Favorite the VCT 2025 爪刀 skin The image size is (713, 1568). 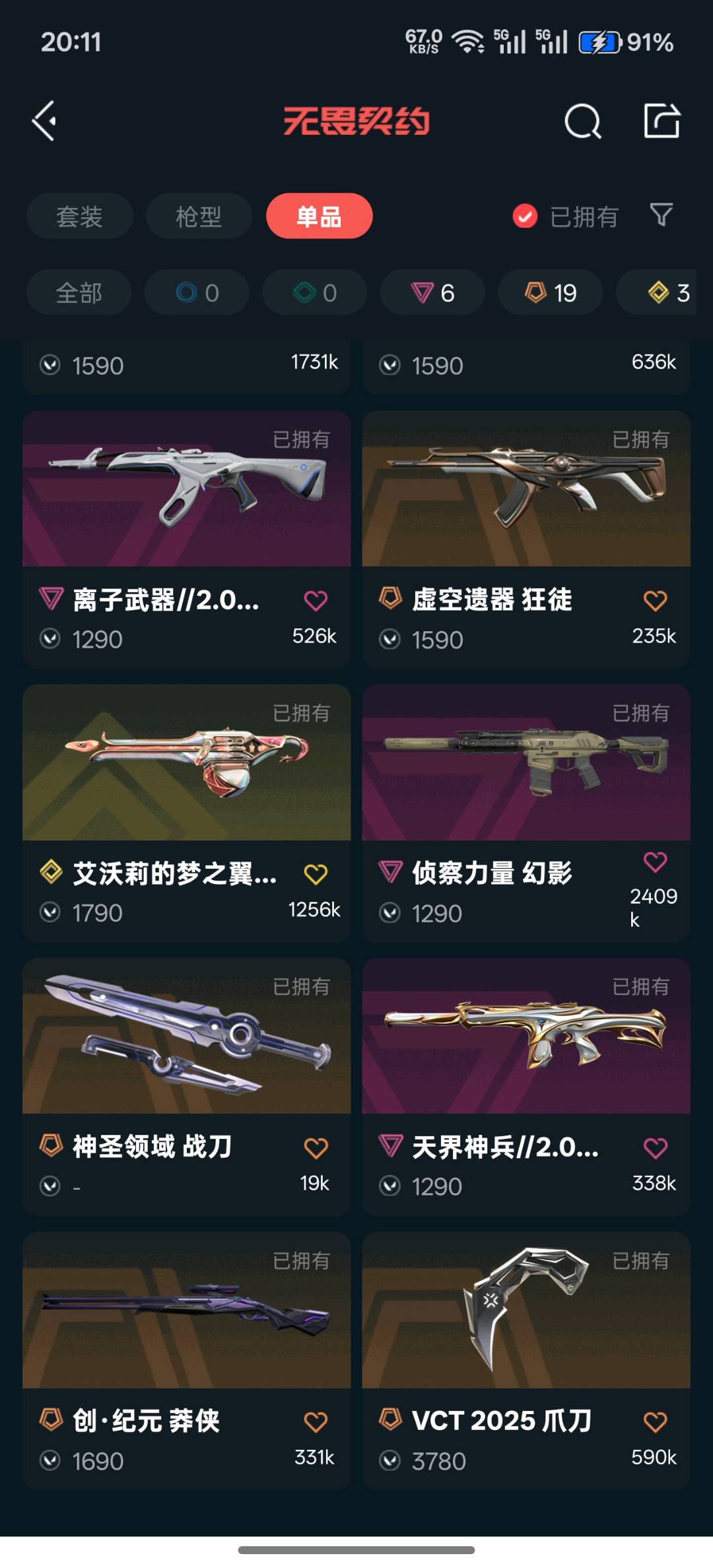pos(655,1421)
